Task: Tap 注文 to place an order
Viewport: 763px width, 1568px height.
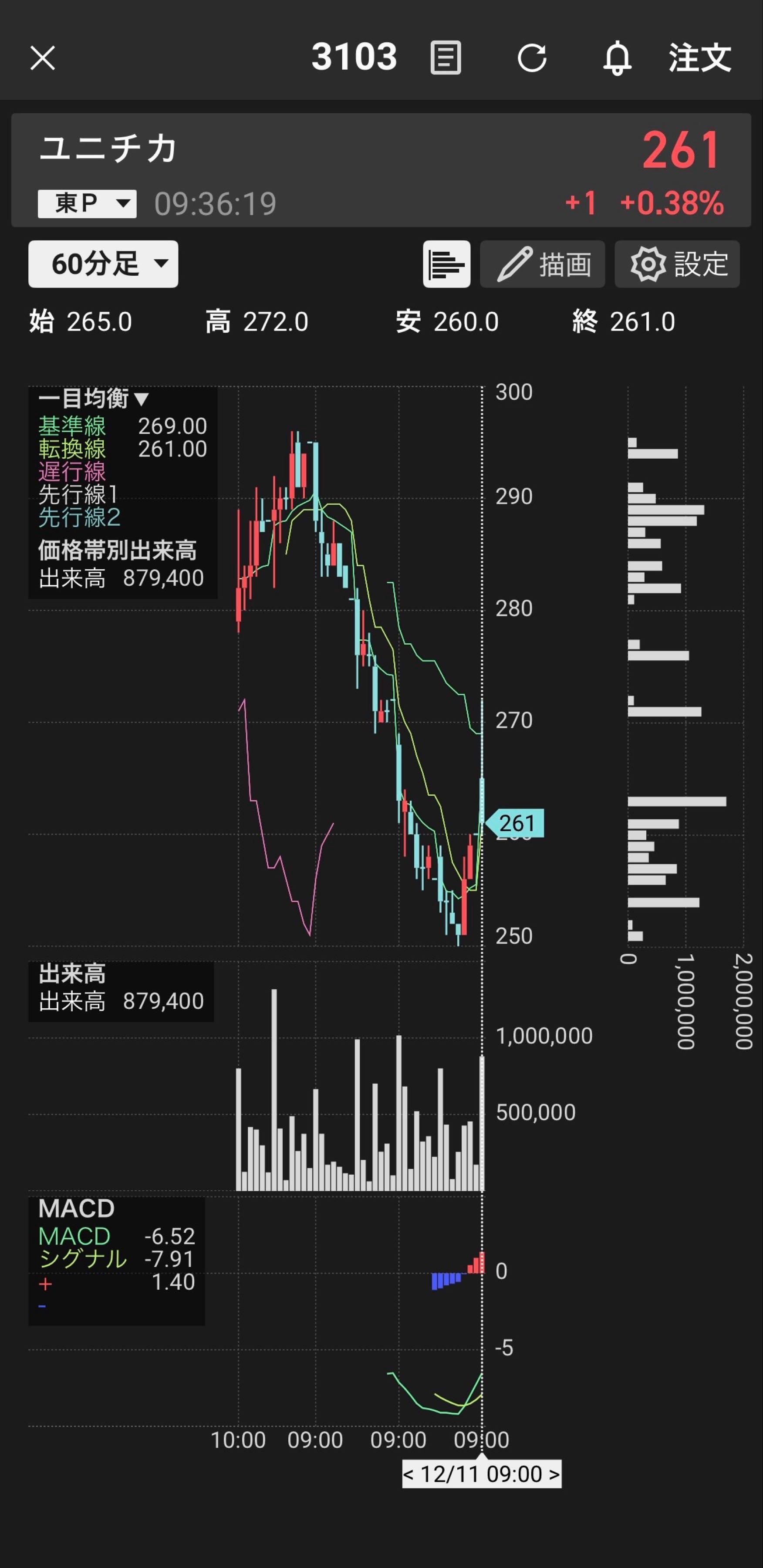Action: click(700, 58)
